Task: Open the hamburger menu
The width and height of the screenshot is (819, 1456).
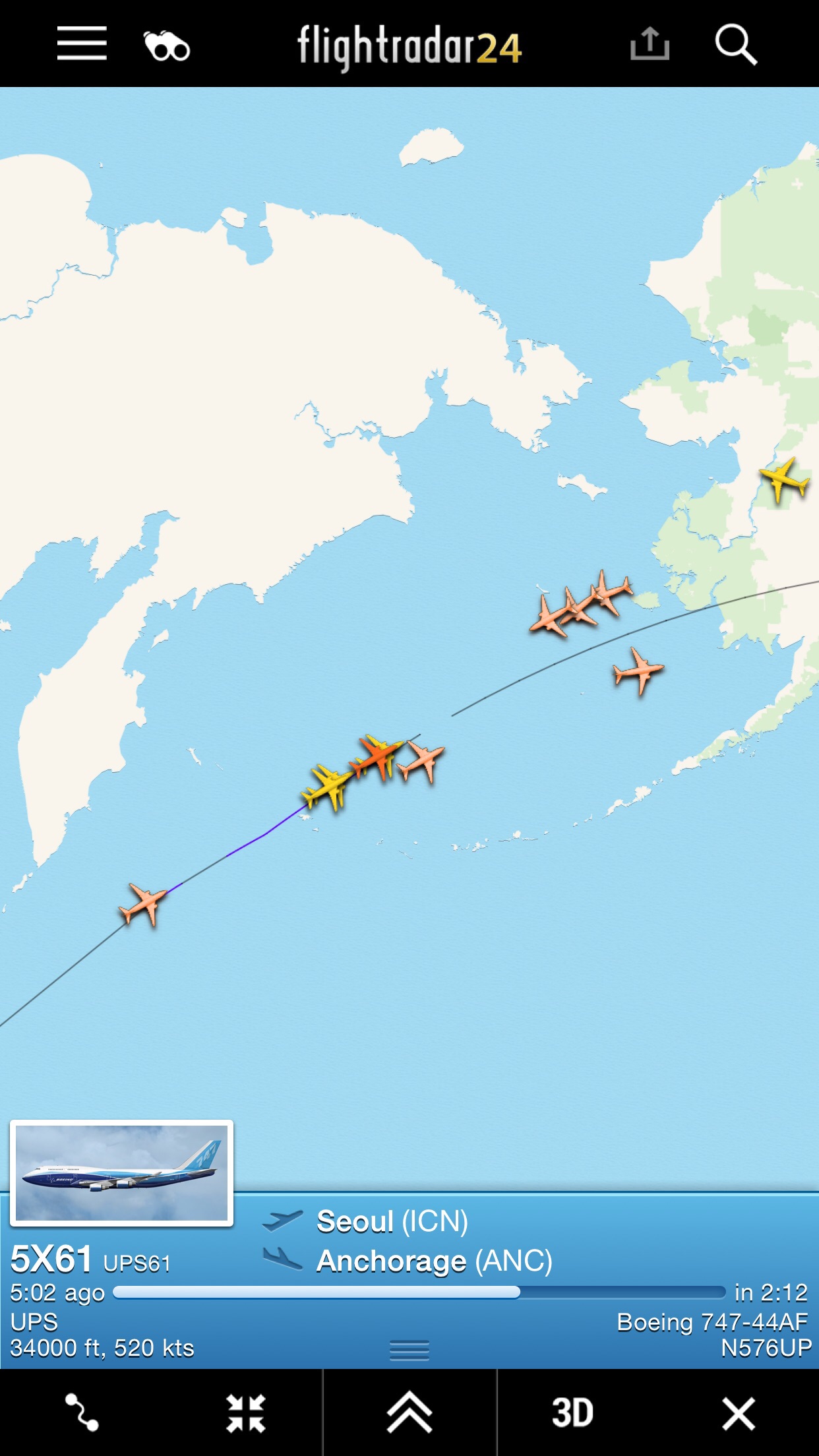Action: click(x=82, y=44)
